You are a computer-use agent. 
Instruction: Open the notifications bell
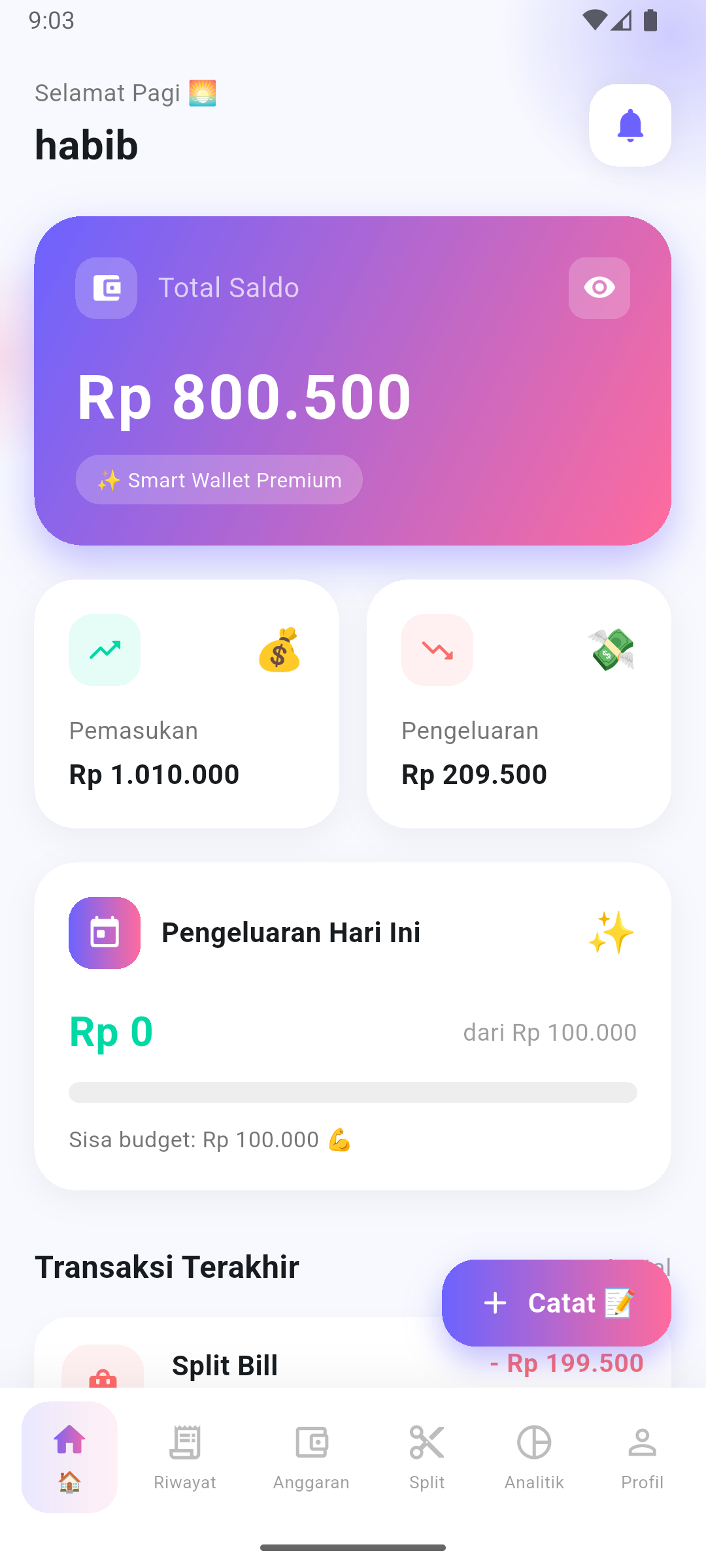(x=630, y=125)
